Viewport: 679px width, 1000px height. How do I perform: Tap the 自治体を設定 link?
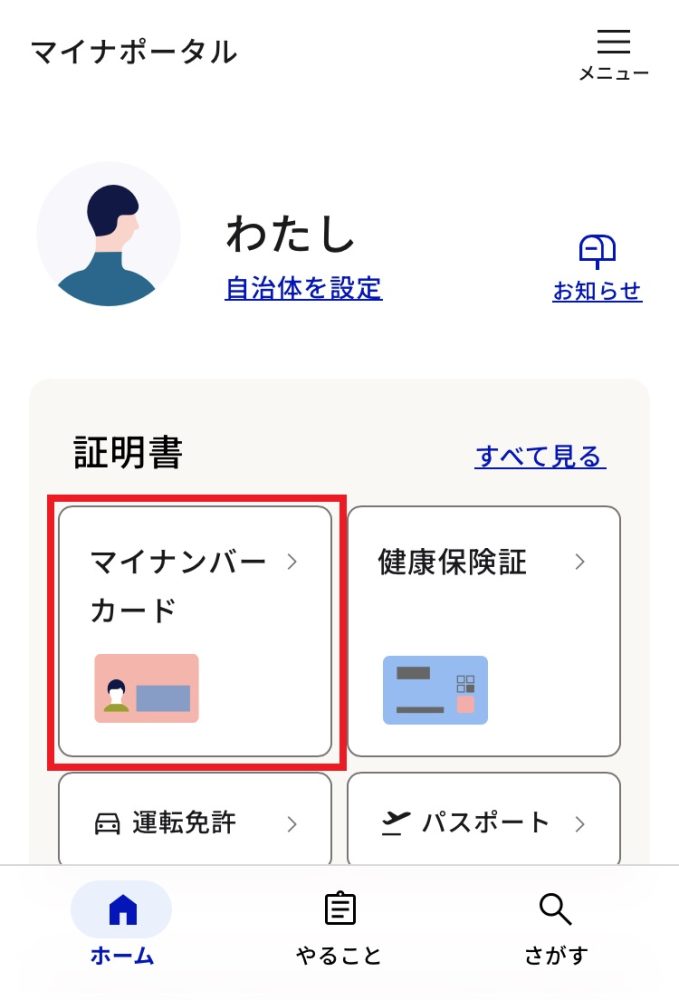coord(303,288)
